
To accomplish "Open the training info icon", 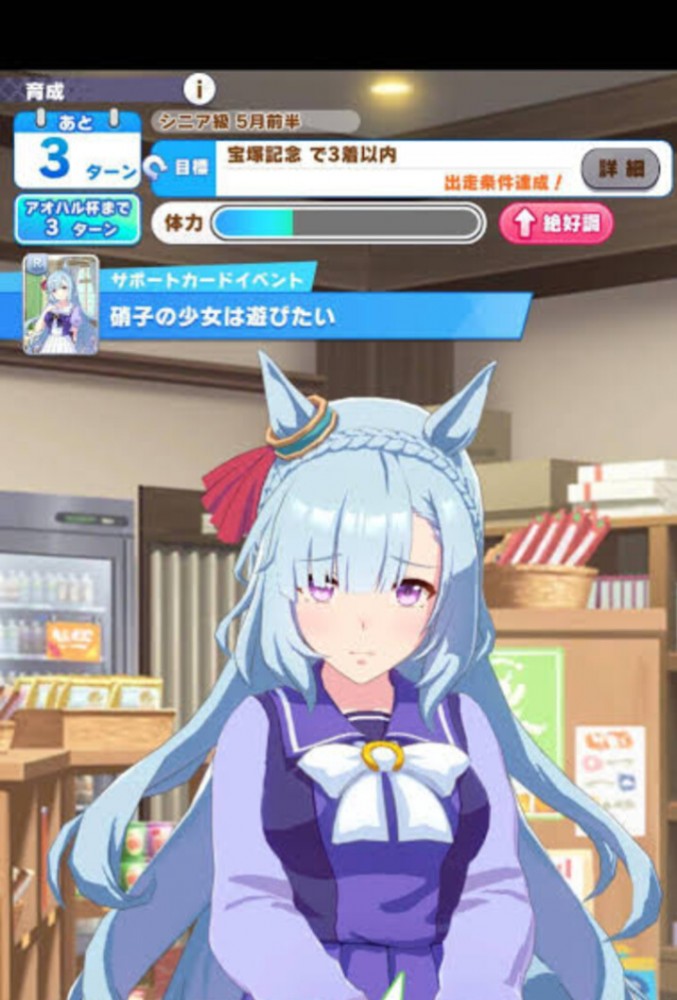I will pos(199,89).
